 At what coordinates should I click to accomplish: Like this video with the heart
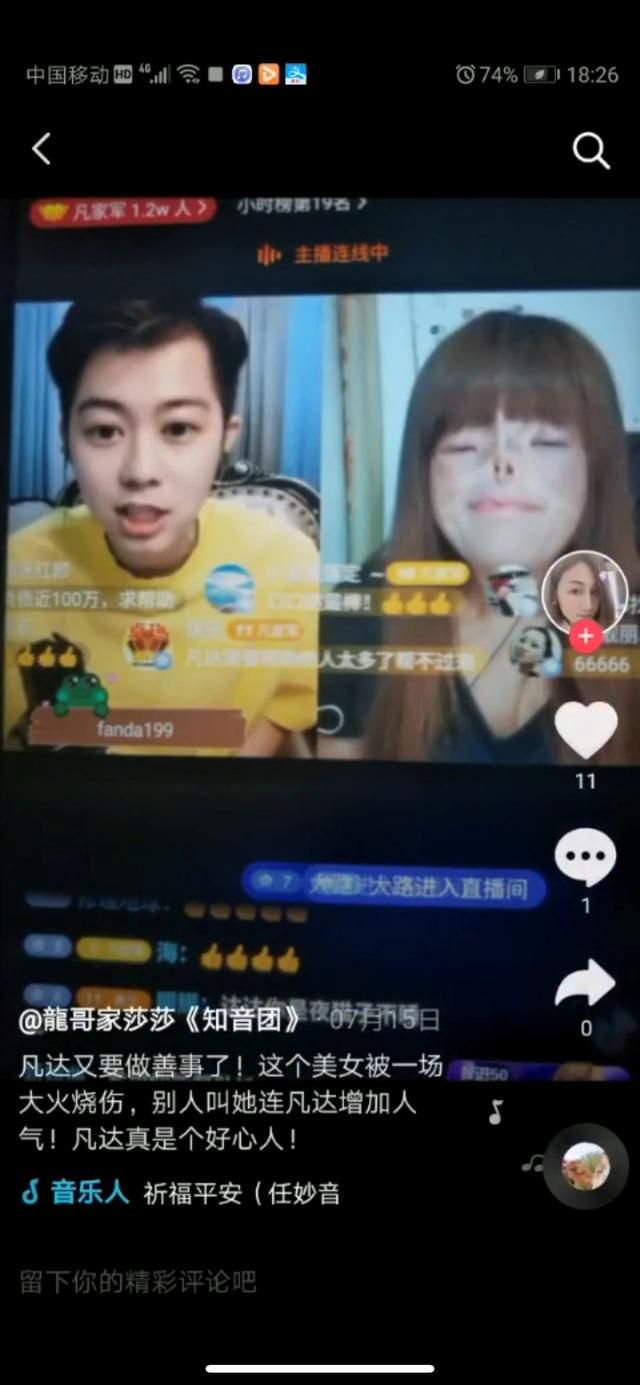point(586,729)
